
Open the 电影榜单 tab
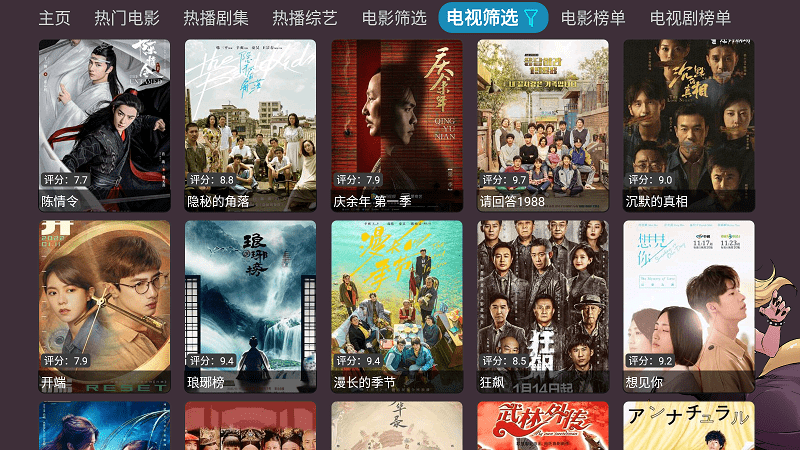coord(593,18)
